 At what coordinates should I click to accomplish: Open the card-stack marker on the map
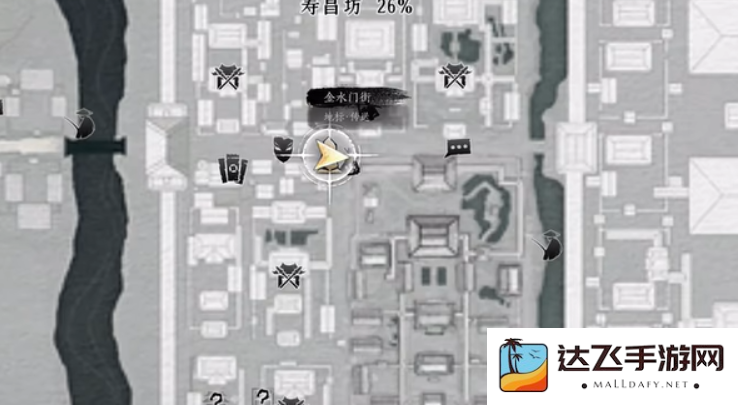click(234, 169)
